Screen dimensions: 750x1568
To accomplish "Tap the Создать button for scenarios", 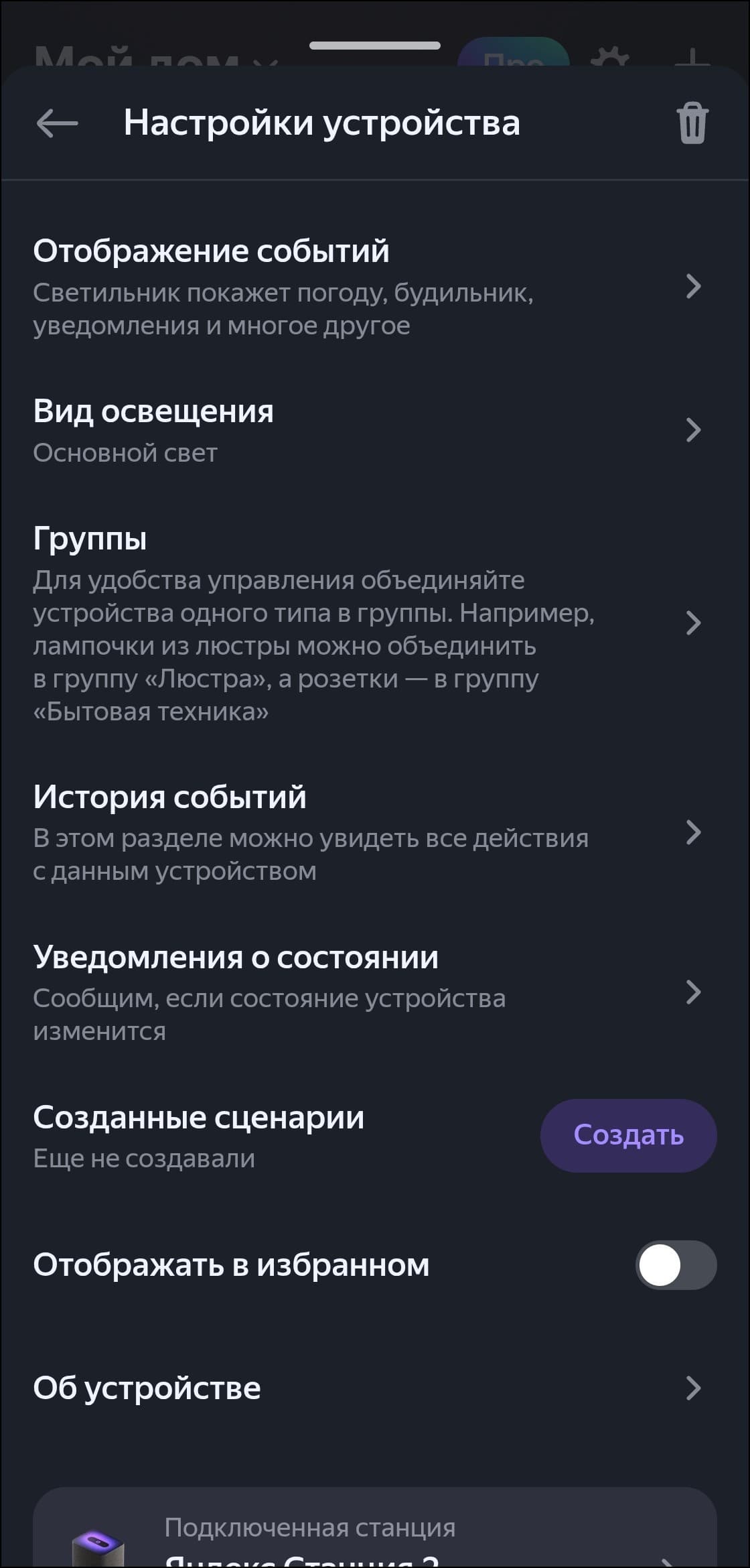I will tap(628, 1135).
